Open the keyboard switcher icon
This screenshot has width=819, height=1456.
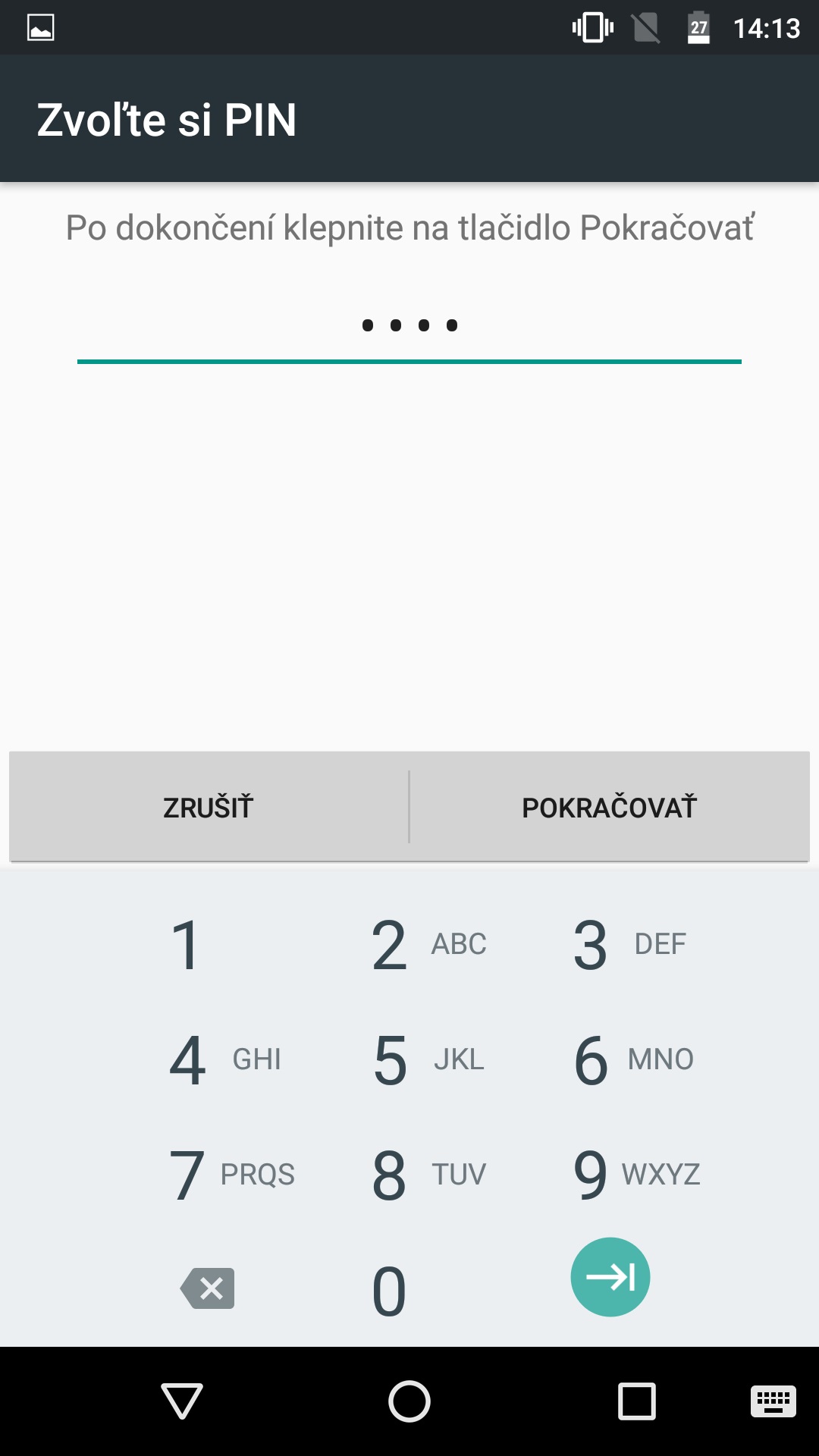point(773,1401)
